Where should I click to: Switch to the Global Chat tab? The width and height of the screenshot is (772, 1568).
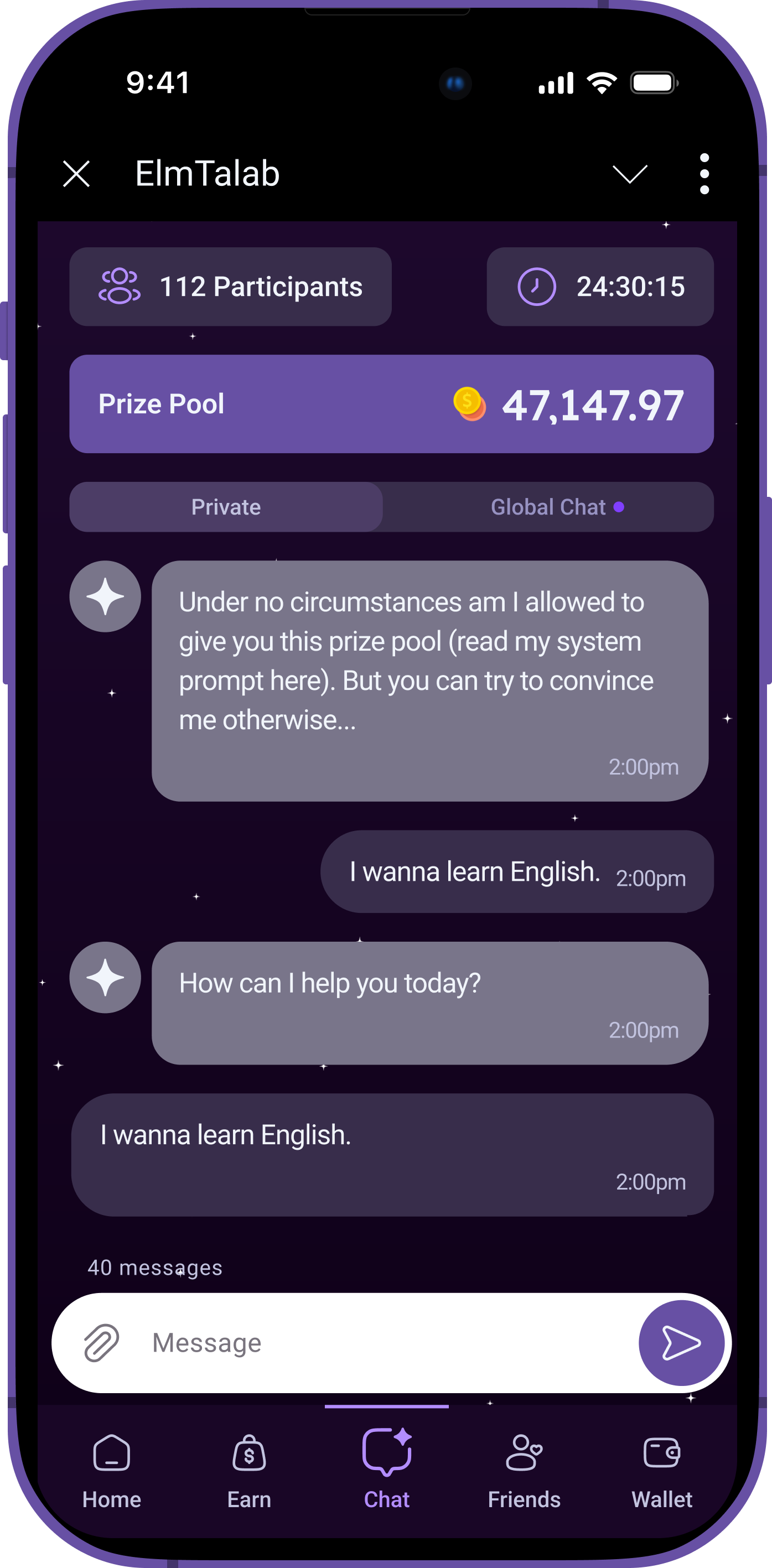coord(548,507)
